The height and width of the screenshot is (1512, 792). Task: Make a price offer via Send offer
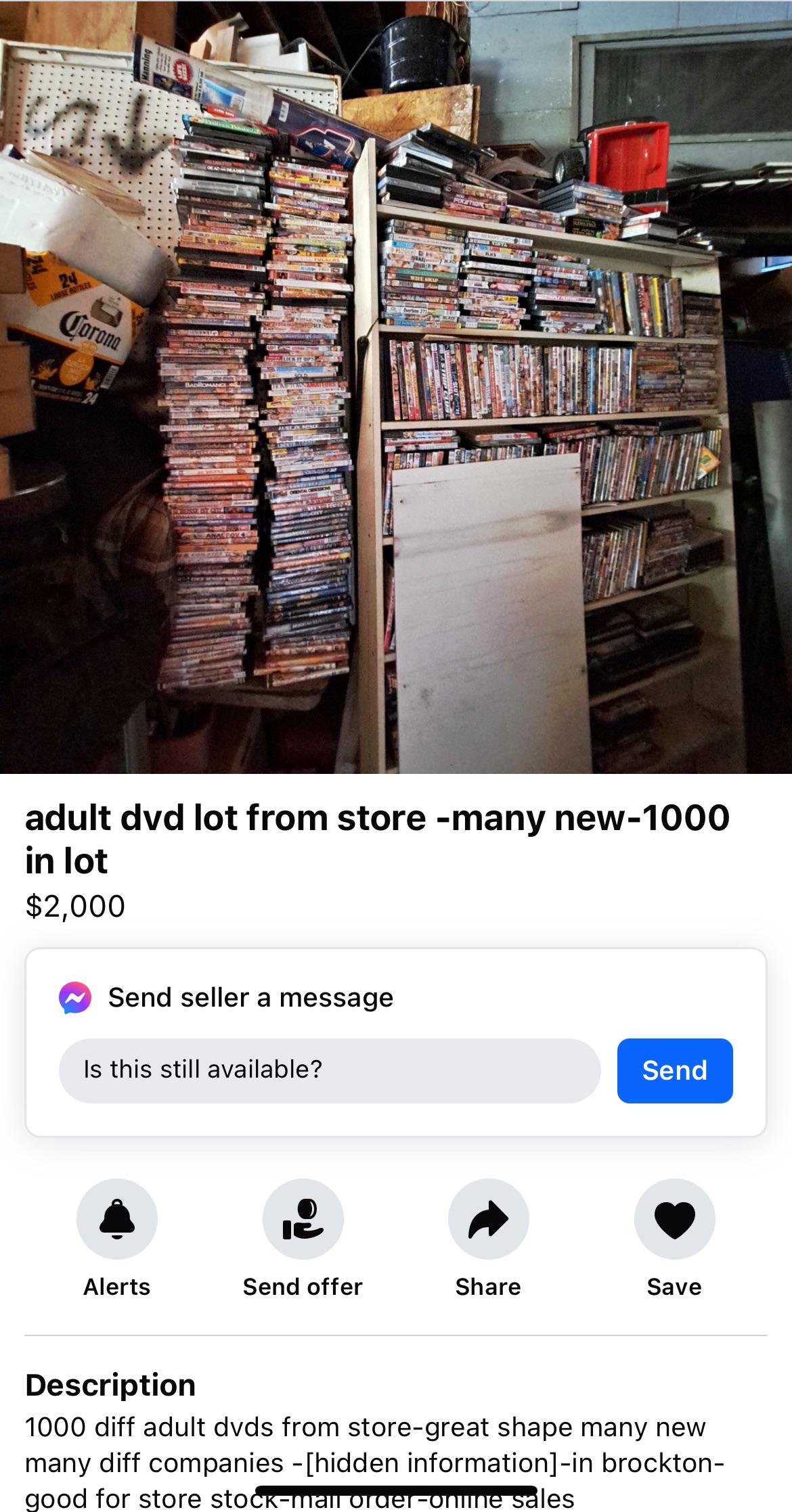point(303,1219)
